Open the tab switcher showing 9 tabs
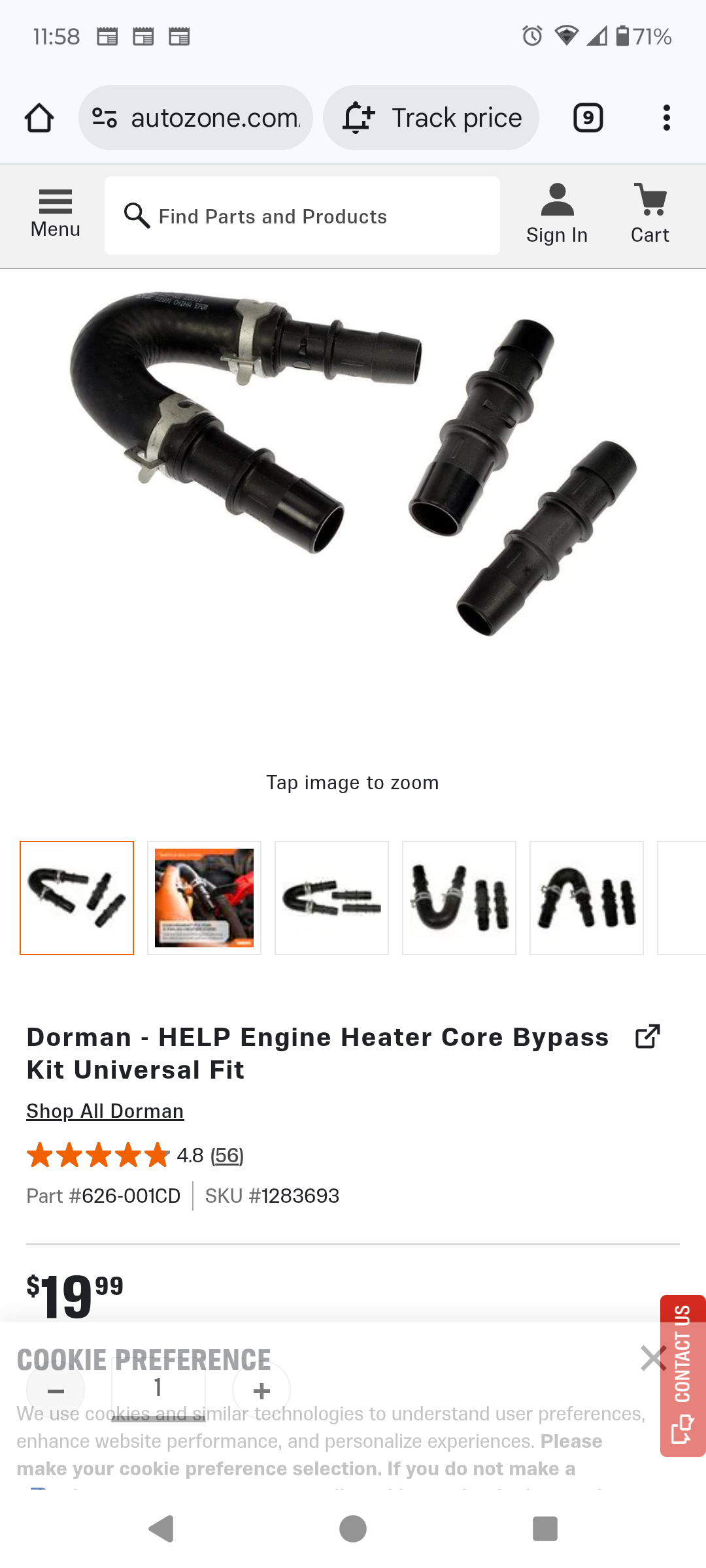This screenshot has width=706, height=1568. pos(588,118)
